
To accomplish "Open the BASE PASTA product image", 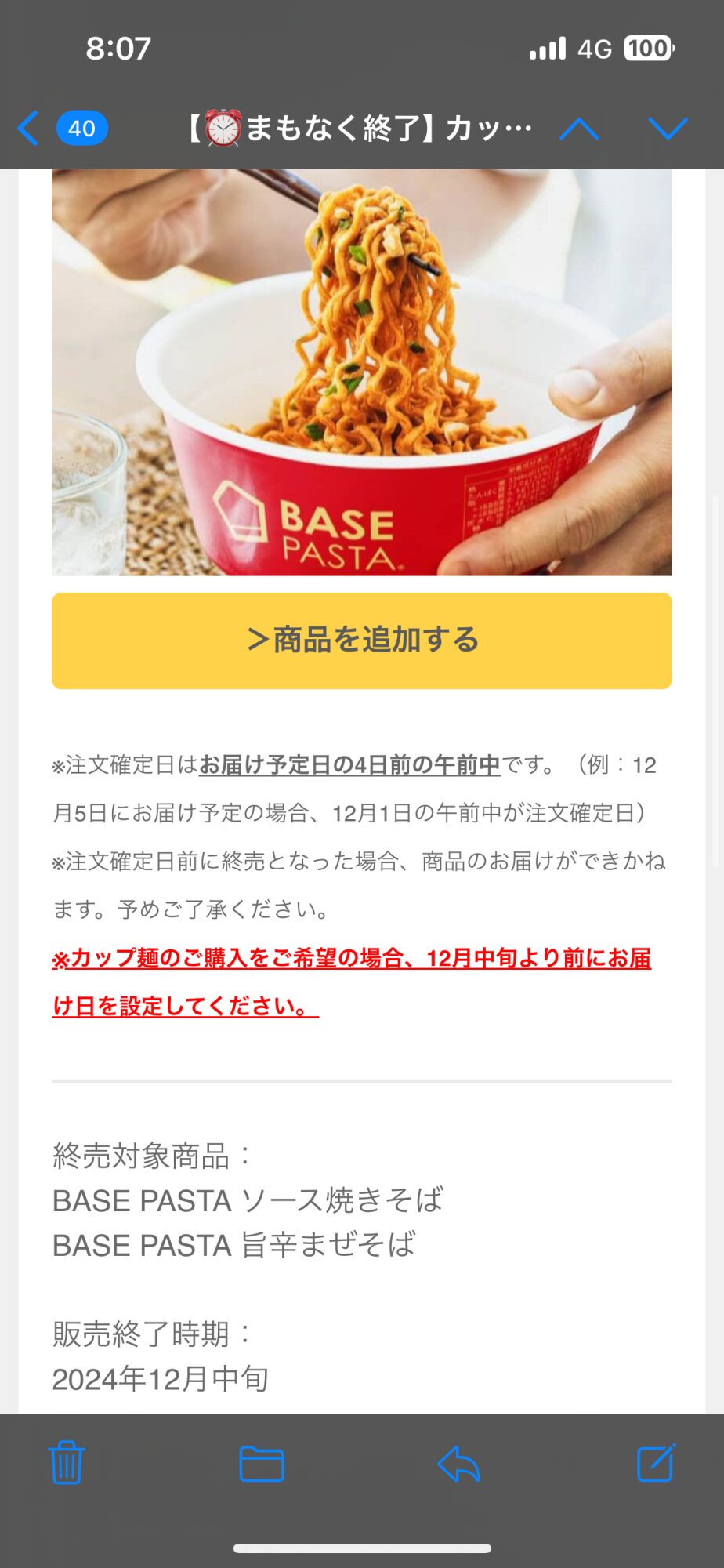I will (362, 372).
